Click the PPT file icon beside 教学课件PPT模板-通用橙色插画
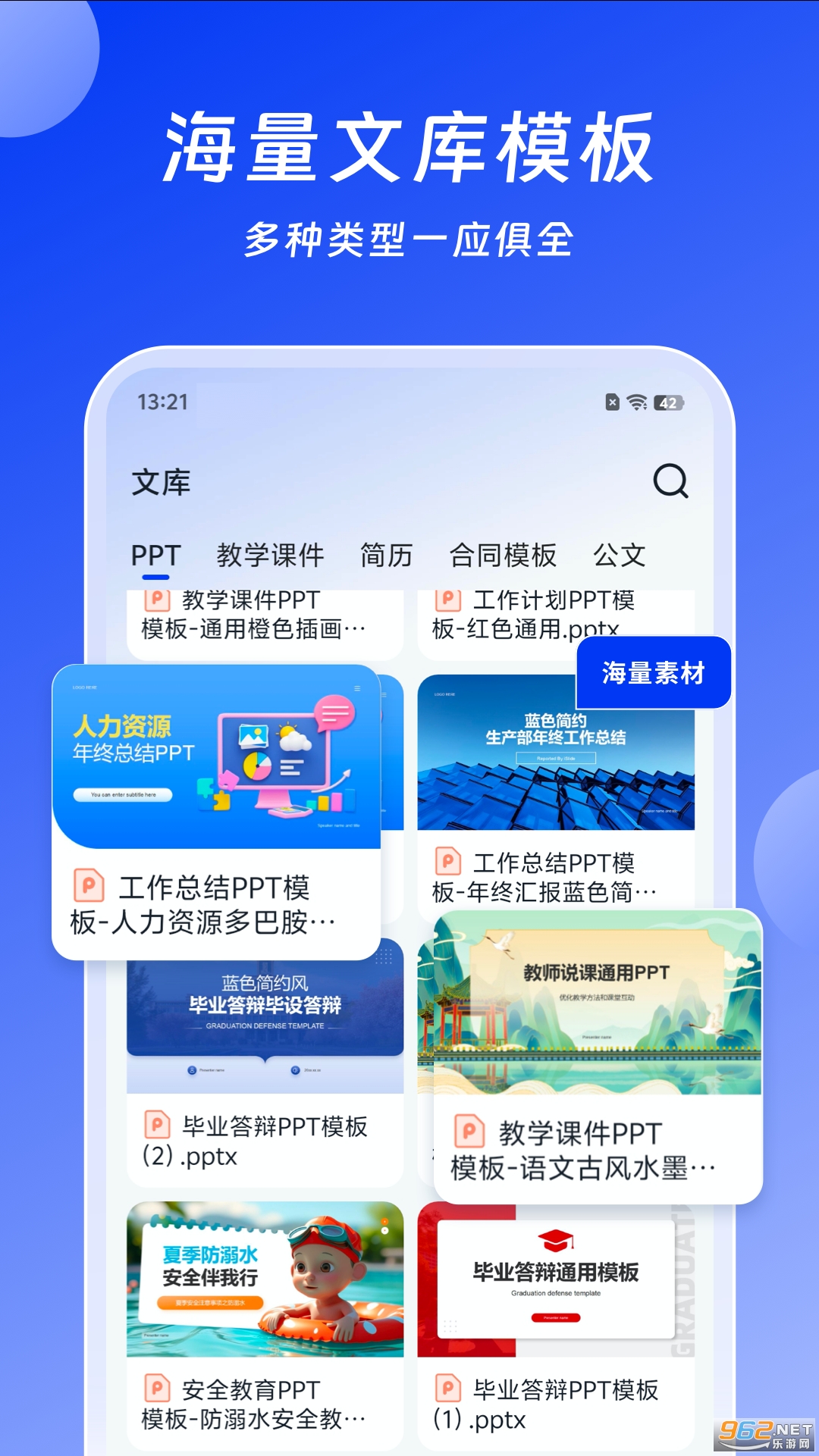 click(157, 601)
